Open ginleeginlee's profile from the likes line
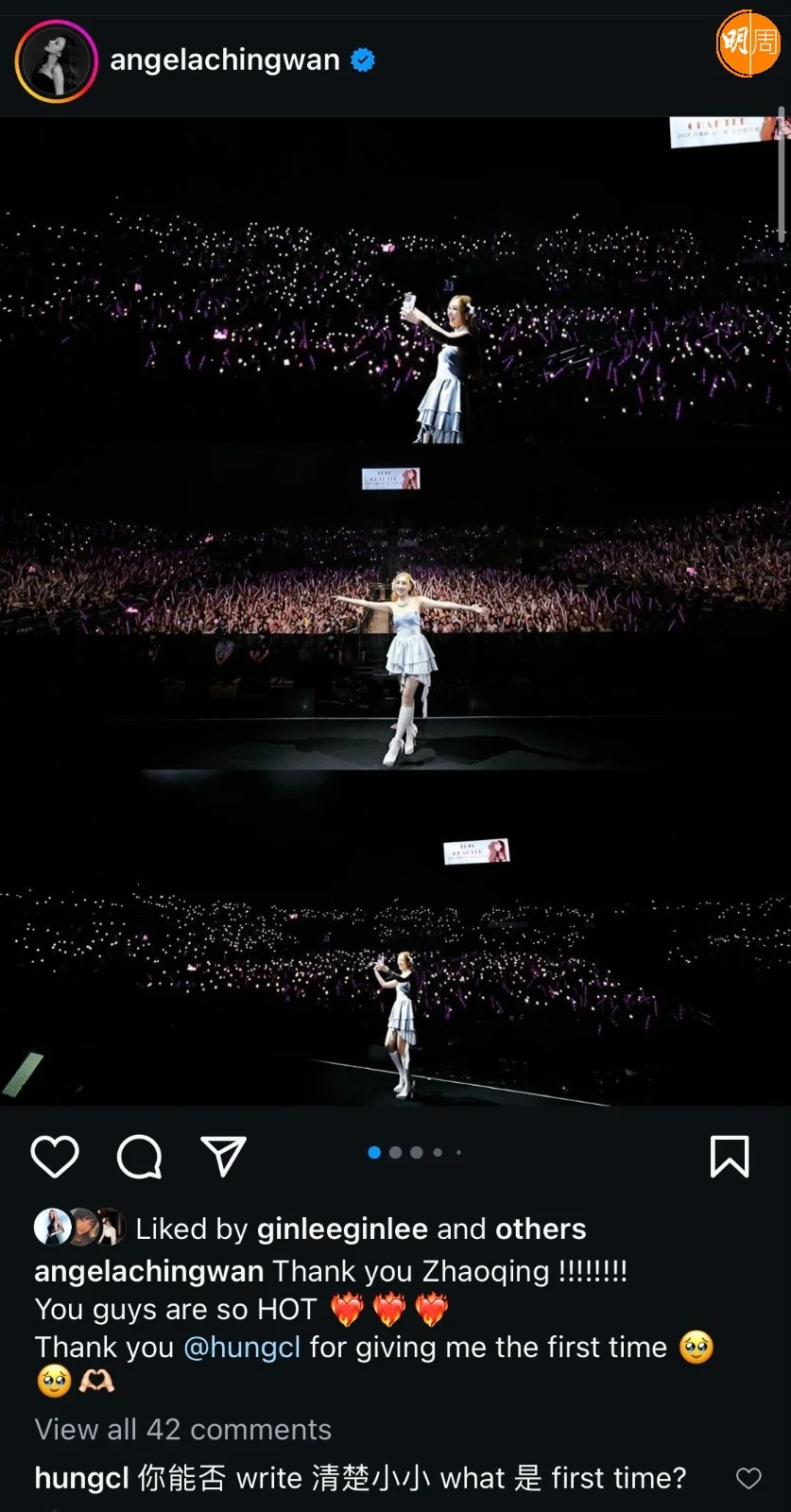791x1512 pixels. [342, 1228]
